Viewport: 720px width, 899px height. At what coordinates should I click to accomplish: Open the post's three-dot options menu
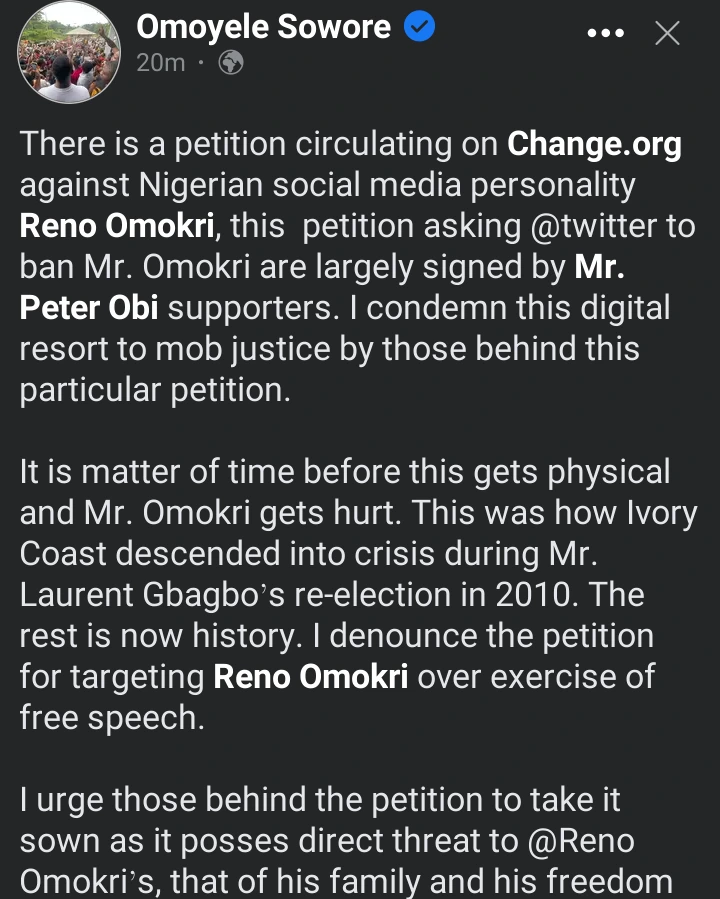tap(605, 33)
